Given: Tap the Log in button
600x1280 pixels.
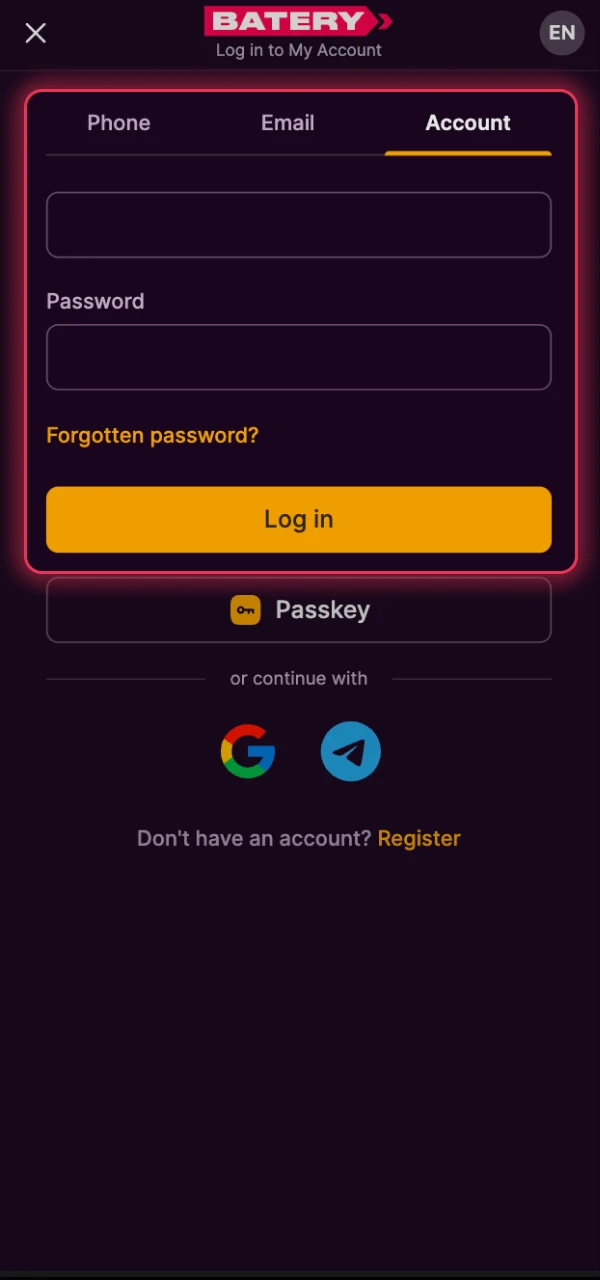Looking at the screenshot, I should [x=298, y=520].
